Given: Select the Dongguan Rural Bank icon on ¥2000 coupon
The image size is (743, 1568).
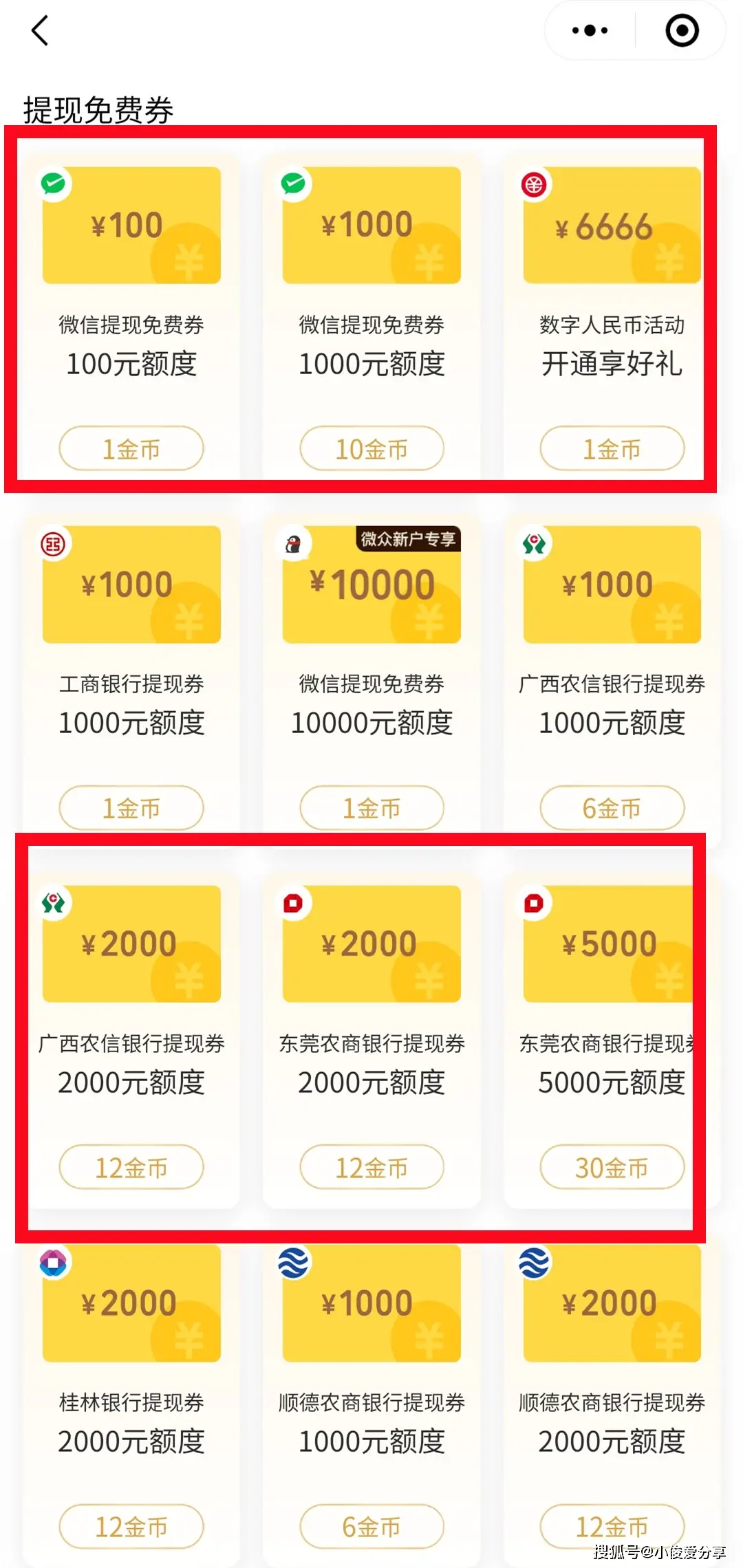Looking at the screenshot, I should point(294,901).
